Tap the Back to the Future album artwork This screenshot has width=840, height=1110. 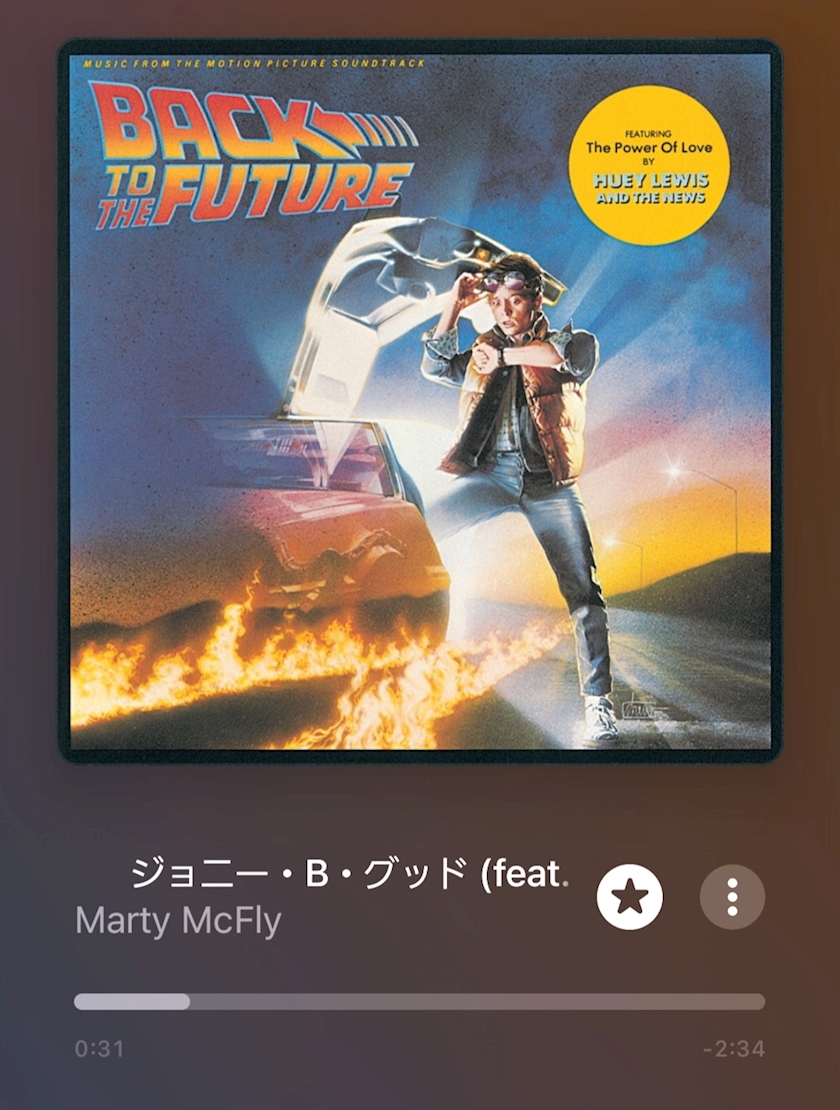420,401
